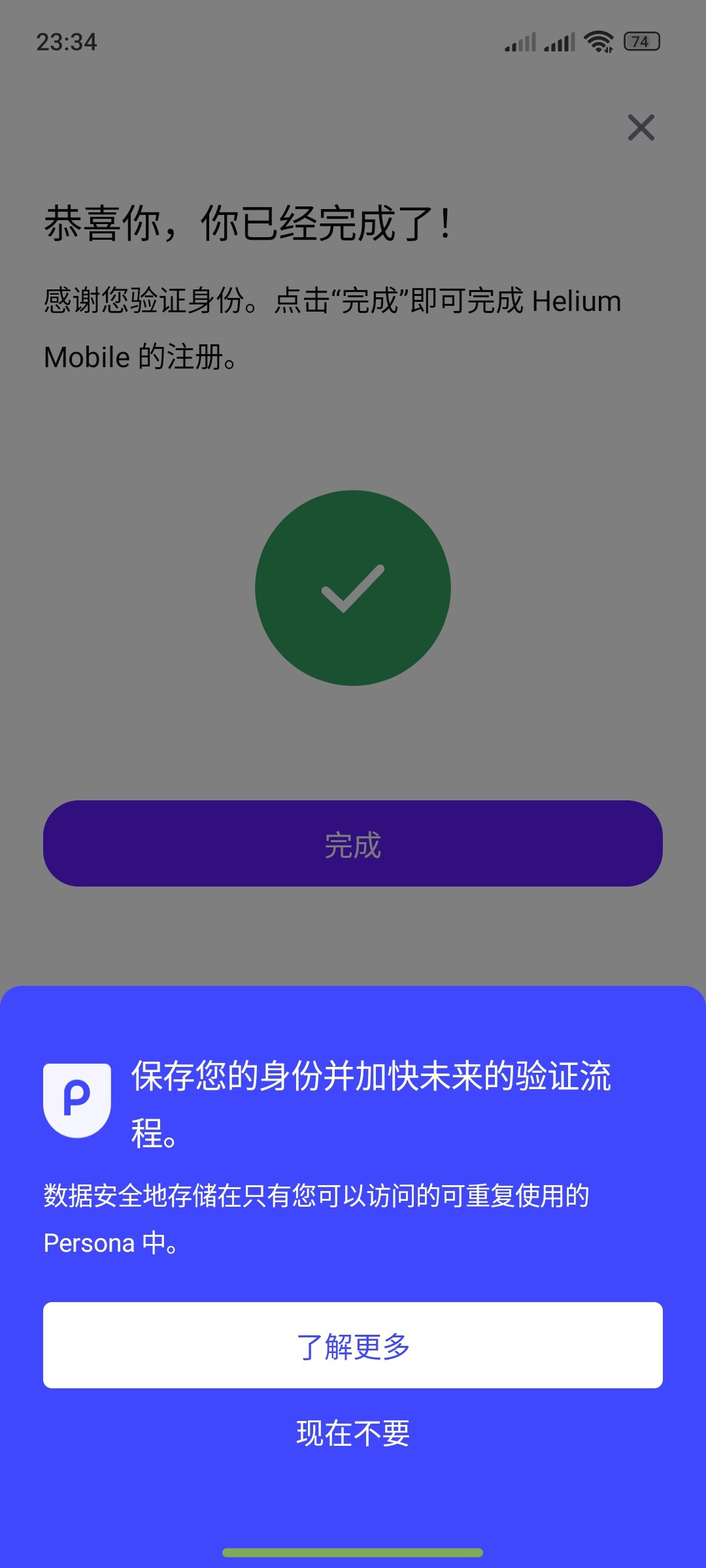This screenshot has height=1568, width=706.
Task: Tap the 完成 button to finish
Action: [x=353, y=843]
